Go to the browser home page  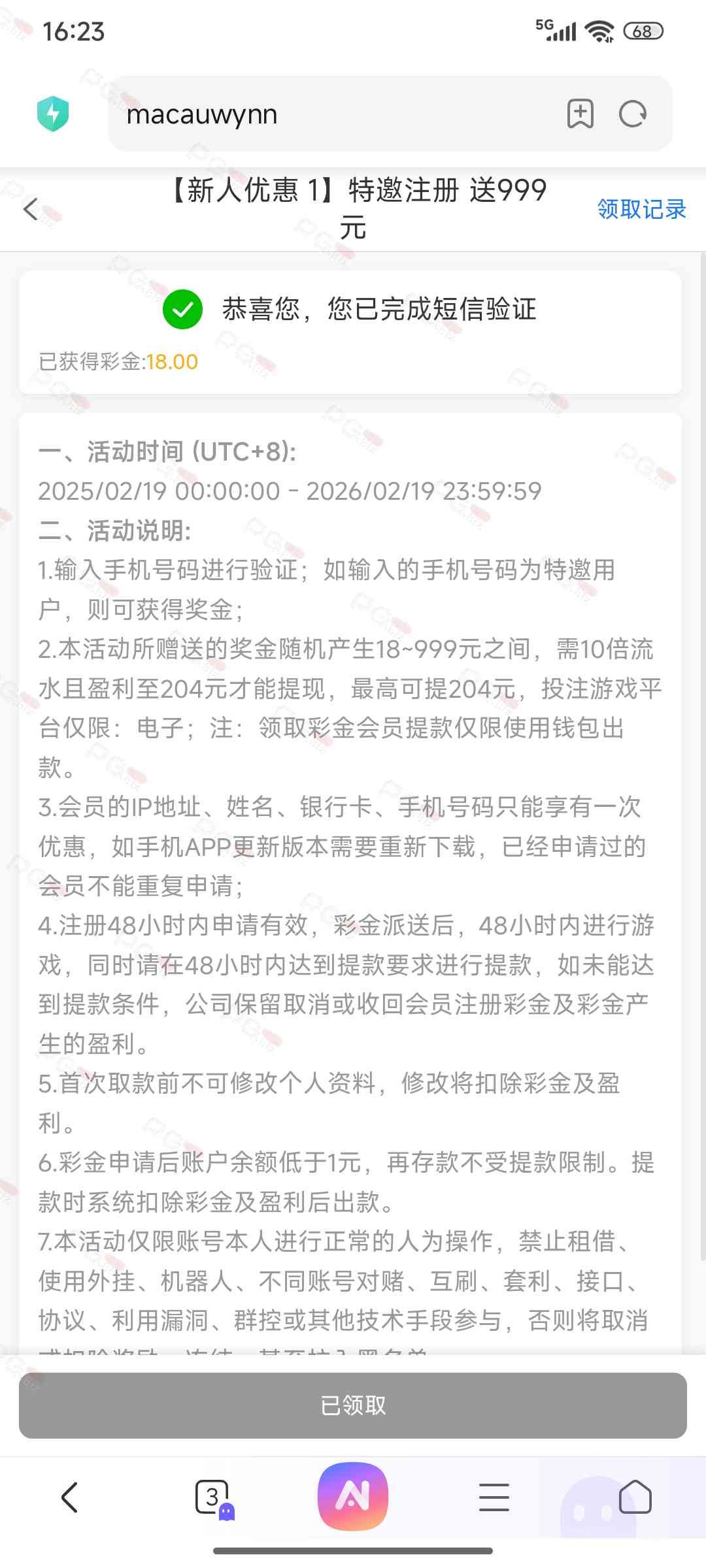click(635, 1497)
